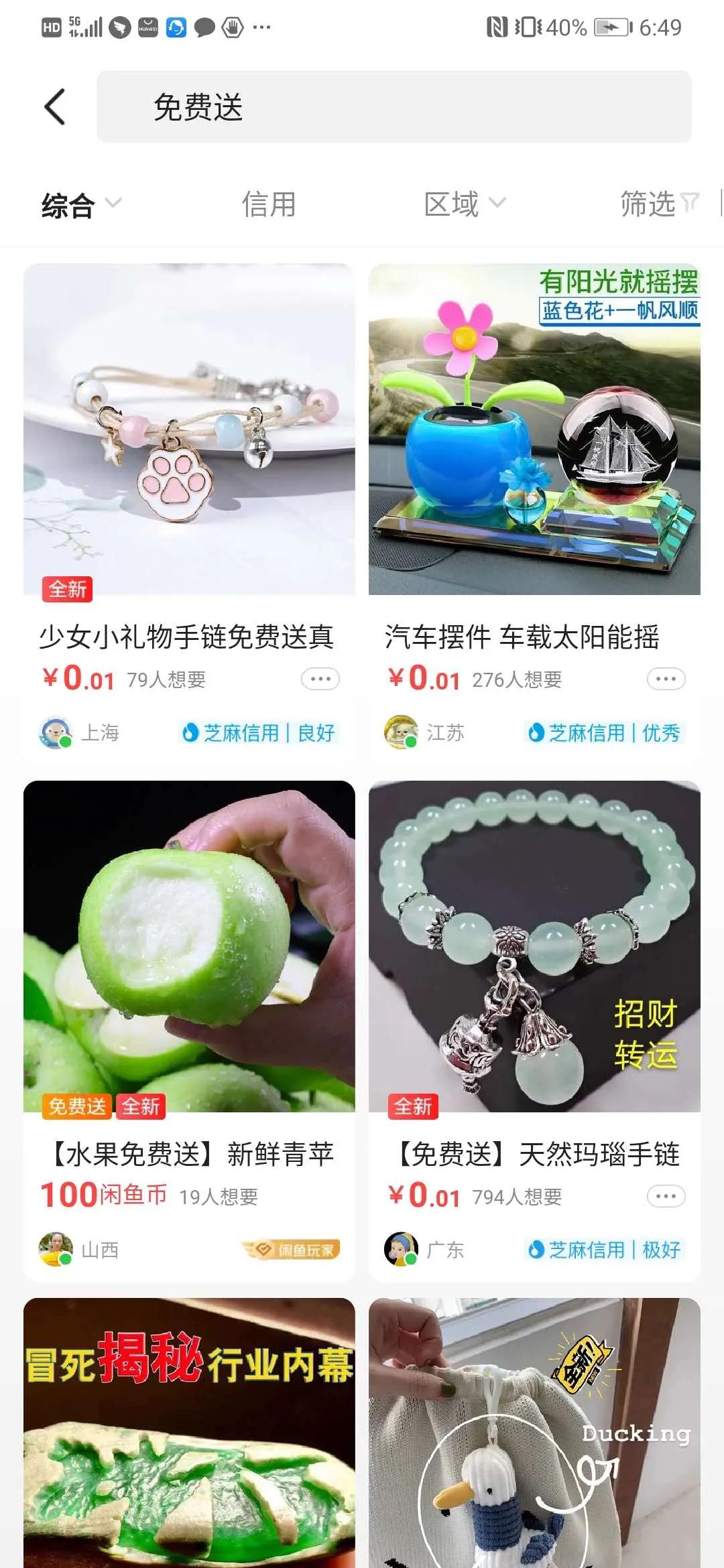
Task: View the 广东 seller's avatar profile
Action: pos(401,1250)
